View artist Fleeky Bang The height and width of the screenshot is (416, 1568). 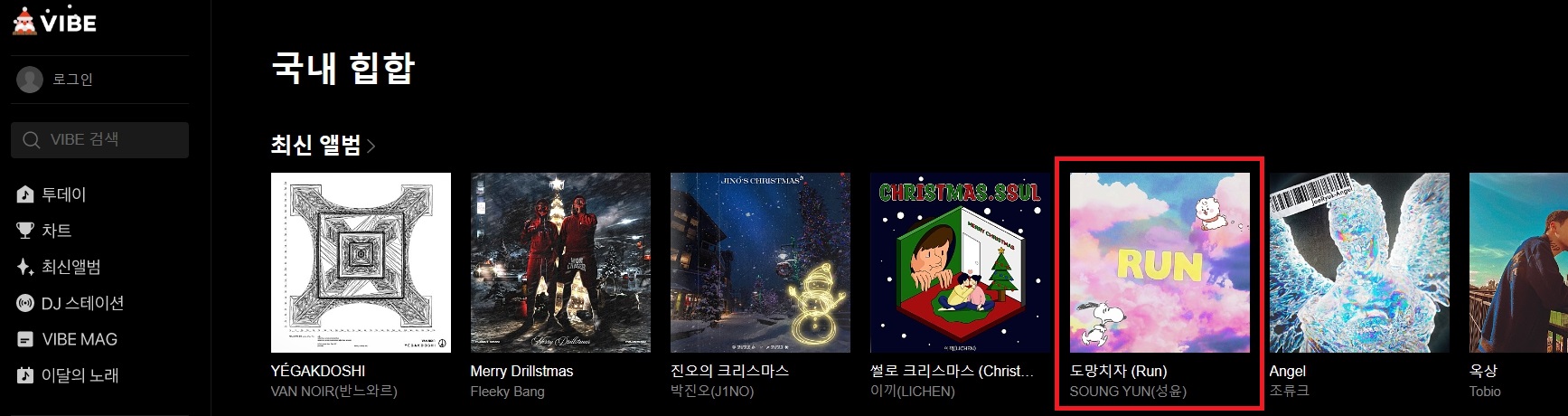click(x=507, y=392)
